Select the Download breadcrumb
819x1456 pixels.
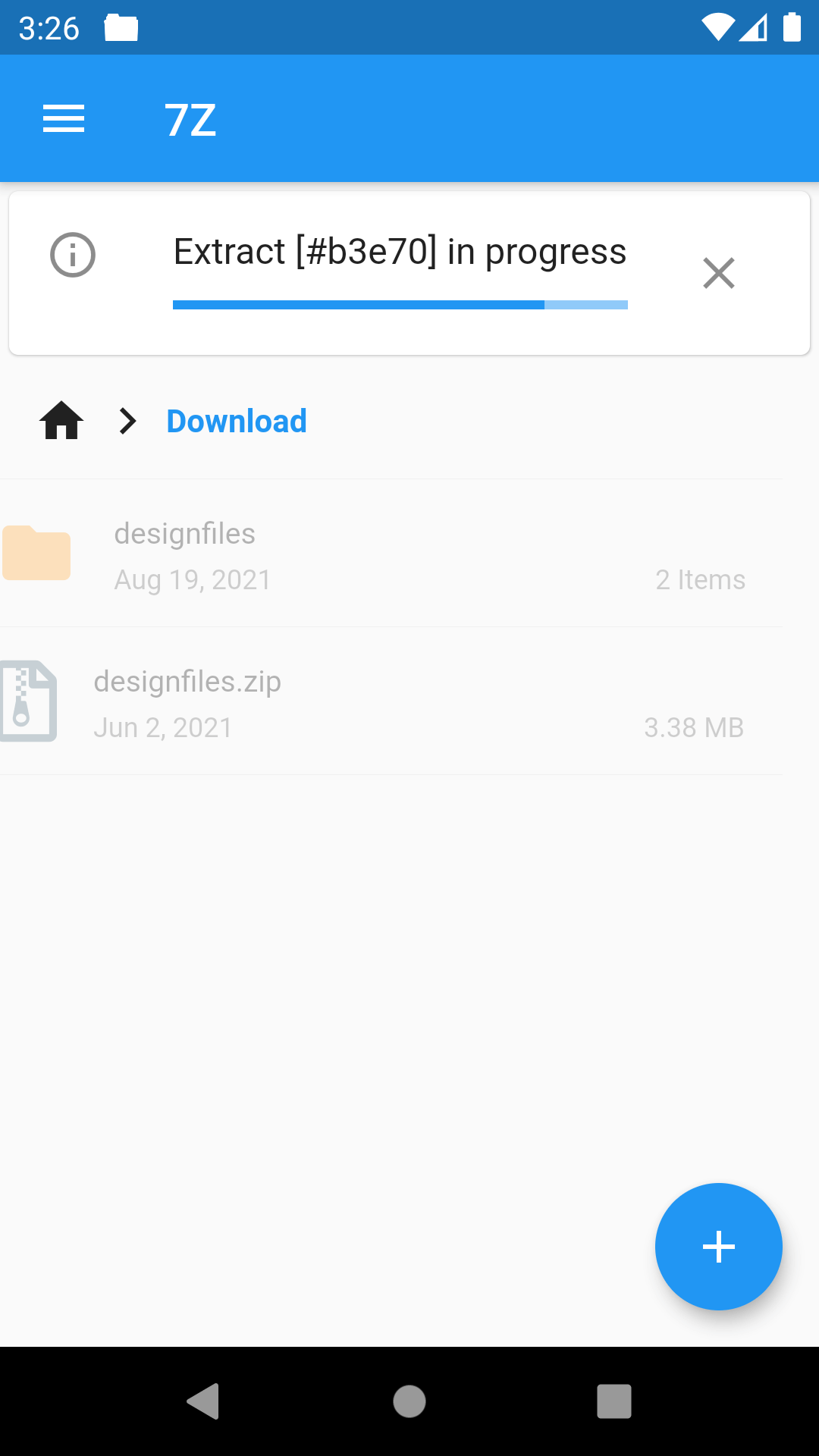pyautogui.click(x=237, y=421)
